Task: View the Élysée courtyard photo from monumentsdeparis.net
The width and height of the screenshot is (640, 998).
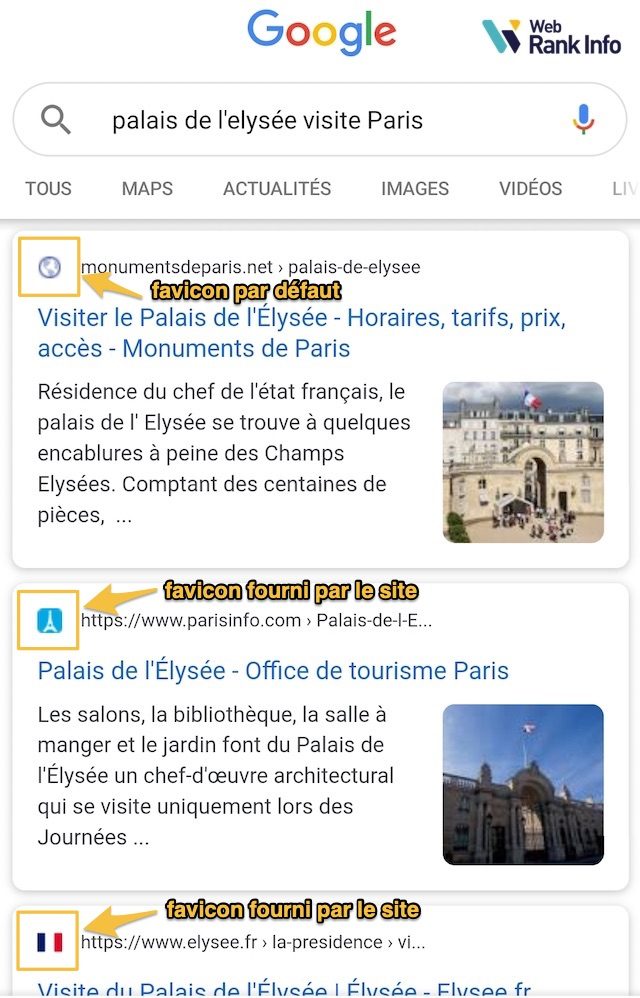Action: [x=523, y=462]
